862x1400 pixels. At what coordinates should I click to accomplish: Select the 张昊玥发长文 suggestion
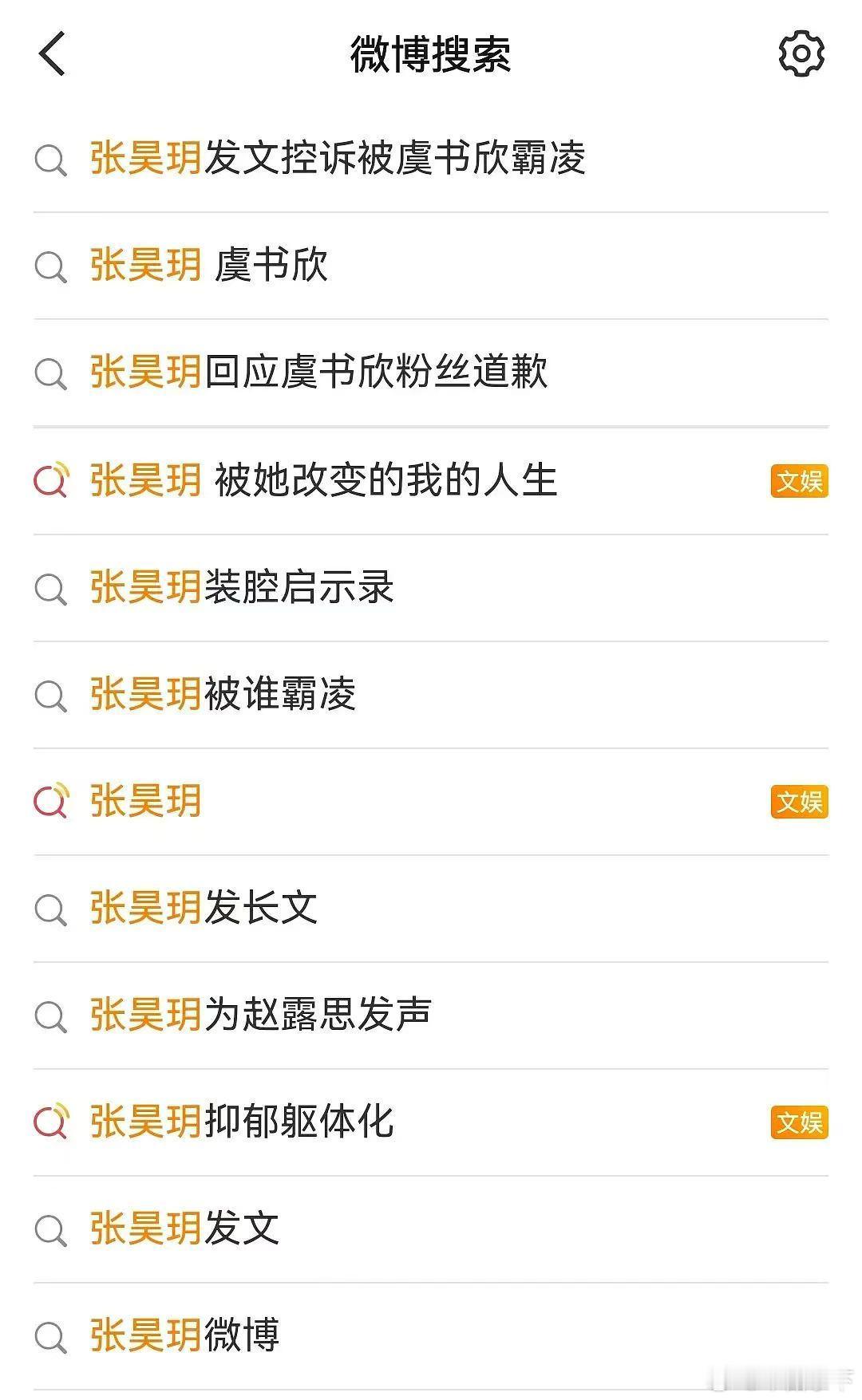204,908
